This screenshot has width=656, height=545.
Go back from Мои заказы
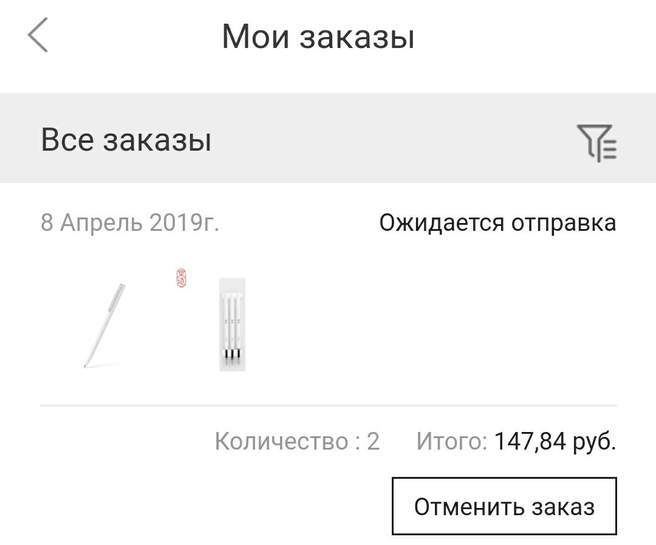pos(38,36)
